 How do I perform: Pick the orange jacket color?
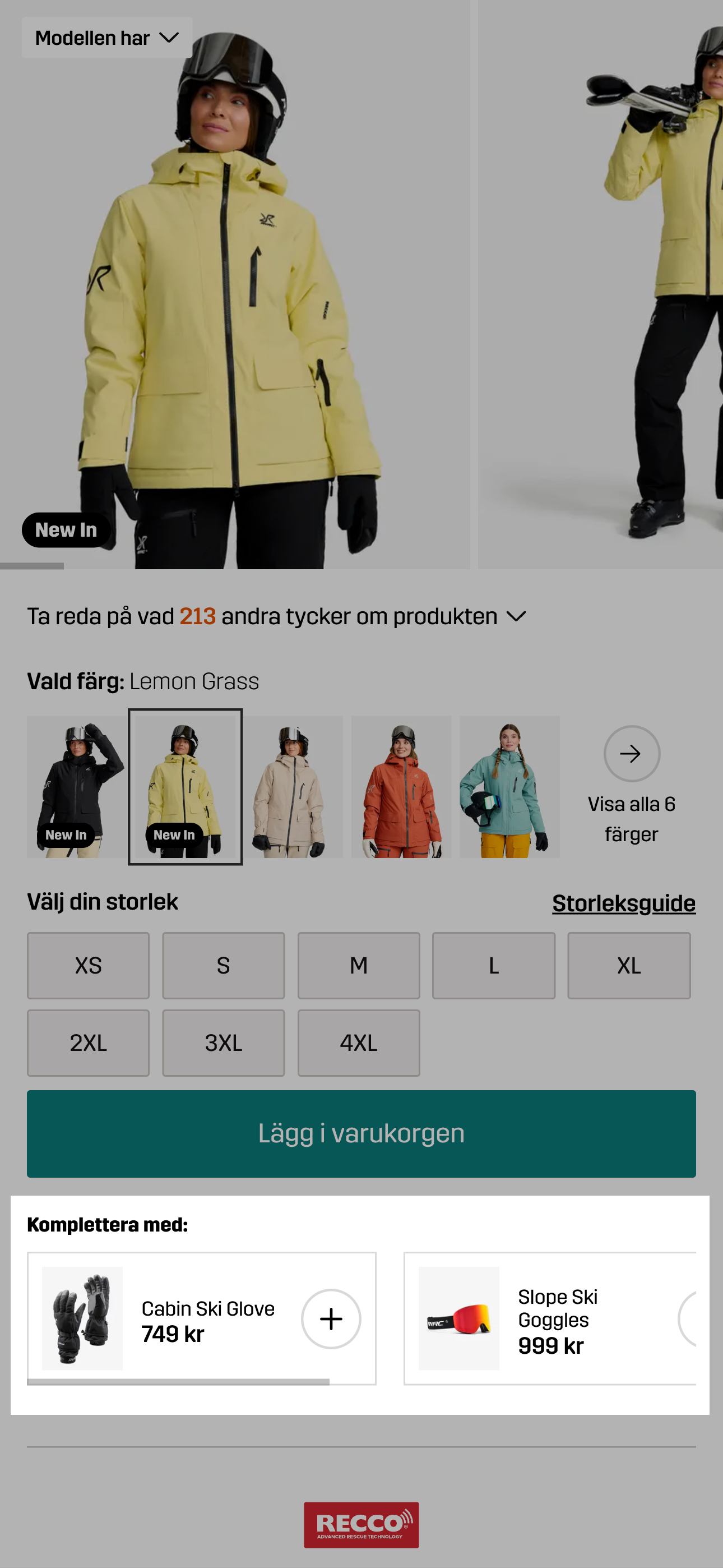click(401, 786)
